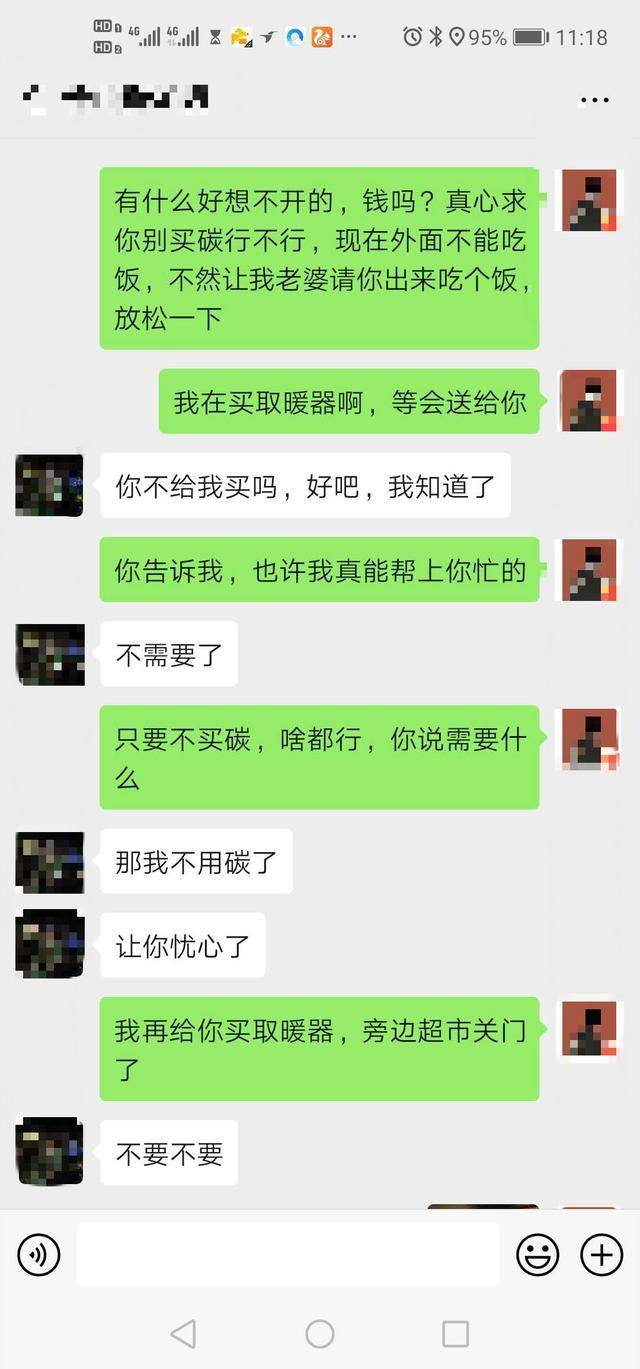Go back with the system back button
The height and width of the screenshot is (1369, 640).
[183, 1333]
